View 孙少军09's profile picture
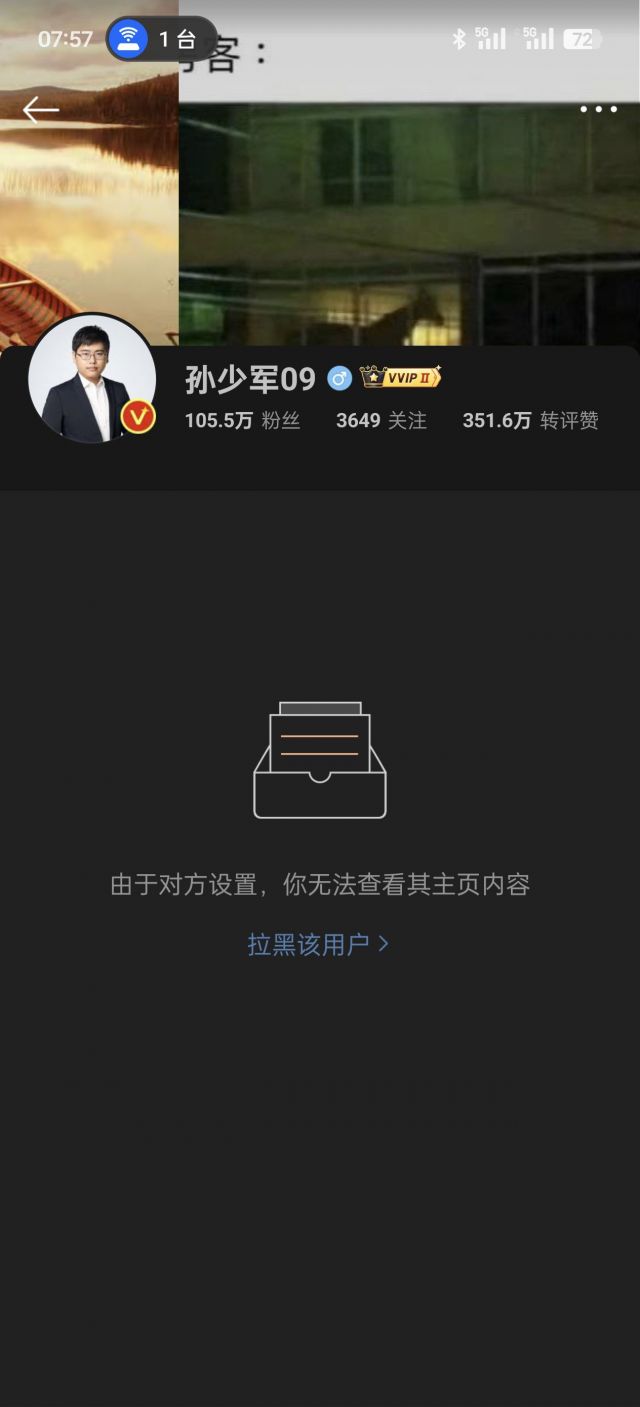This screenshot has width=640, height=1407. point(92,379)
